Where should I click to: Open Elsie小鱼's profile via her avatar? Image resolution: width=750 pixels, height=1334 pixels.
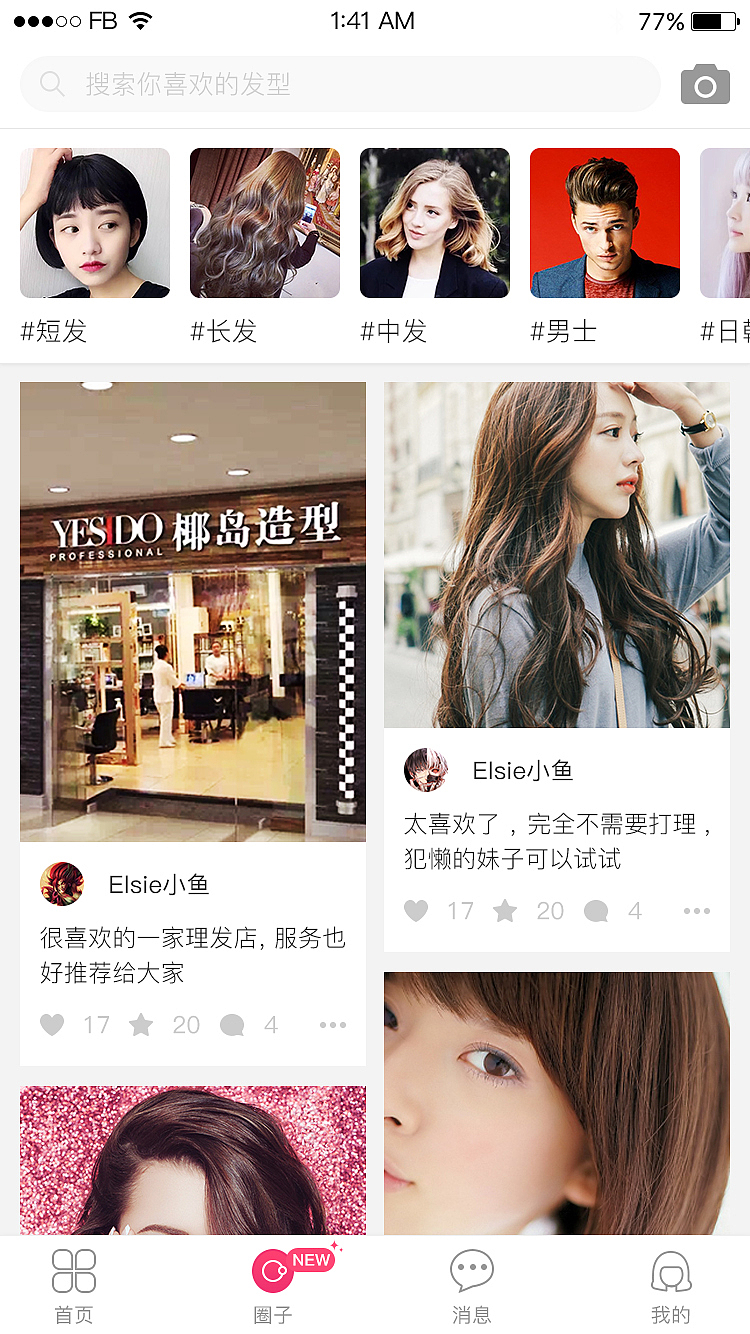[62, 883]
